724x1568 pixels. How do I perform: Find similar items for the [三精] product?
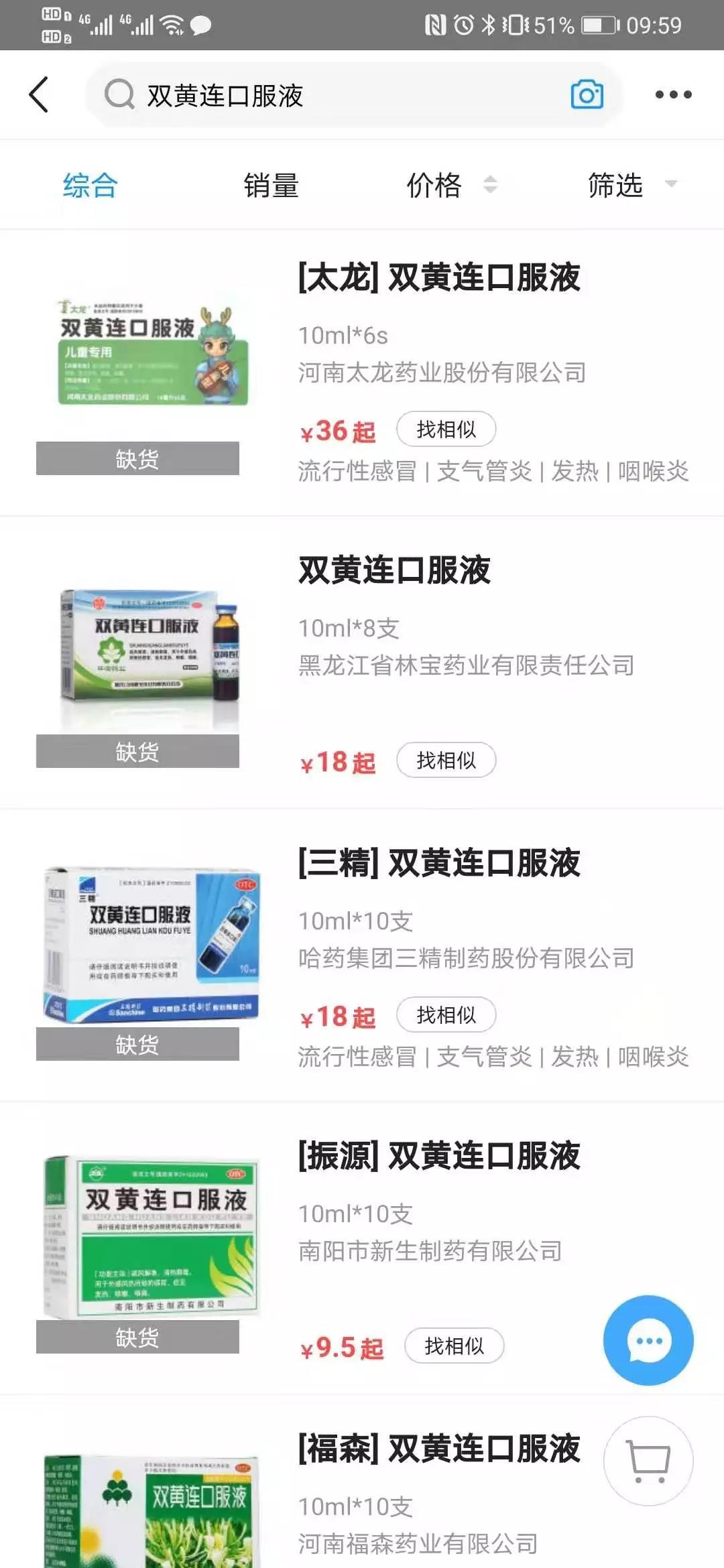pyautogui.click(x=446, y=1015)
